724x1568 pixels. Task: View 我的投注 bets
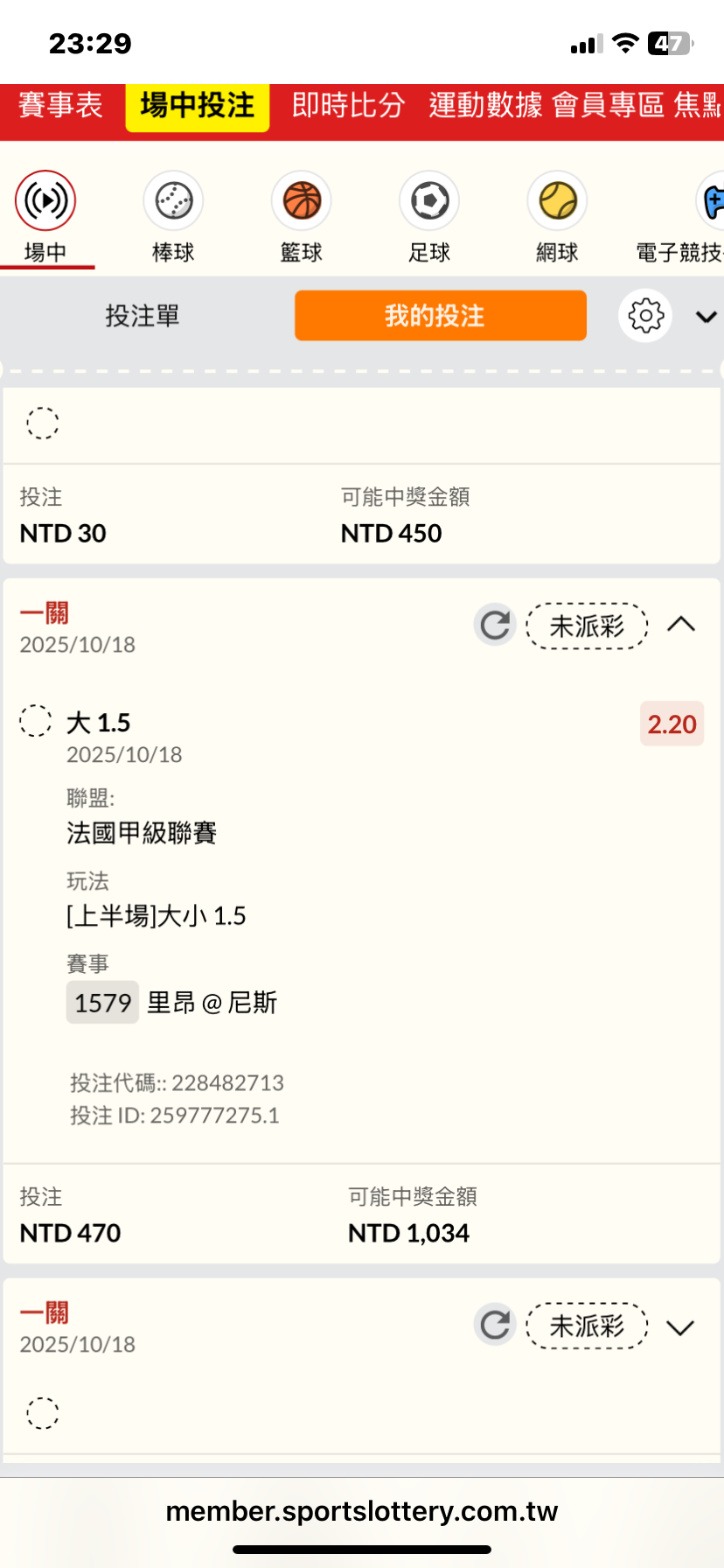pyautogui.click(x=440, y=316)
